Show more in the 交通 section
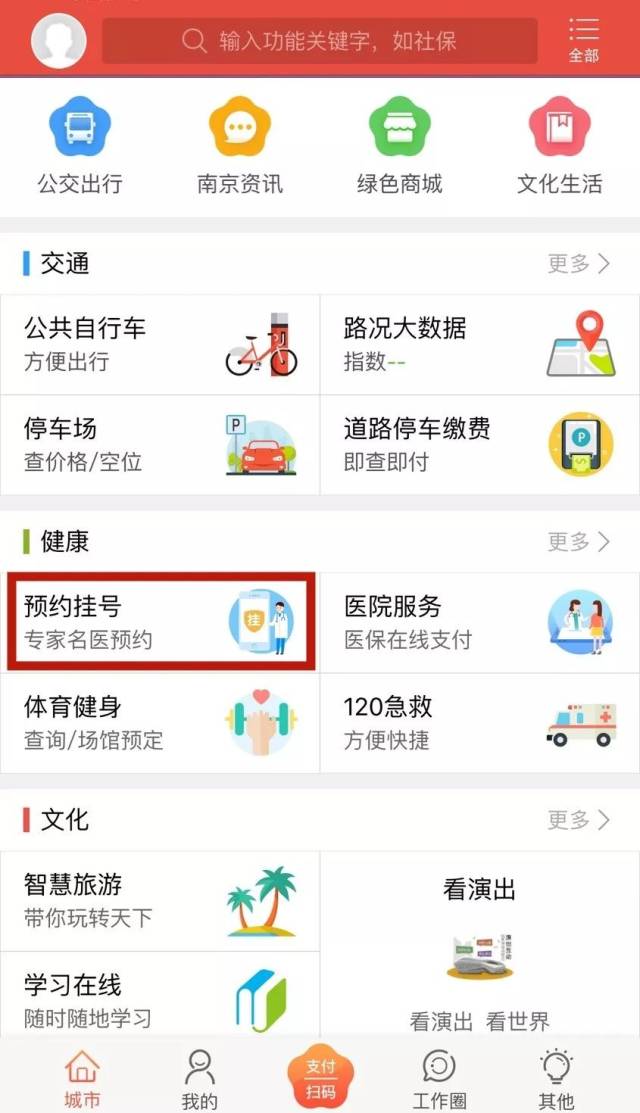Viewport: 640px width, 1113px height. (578, 263)
